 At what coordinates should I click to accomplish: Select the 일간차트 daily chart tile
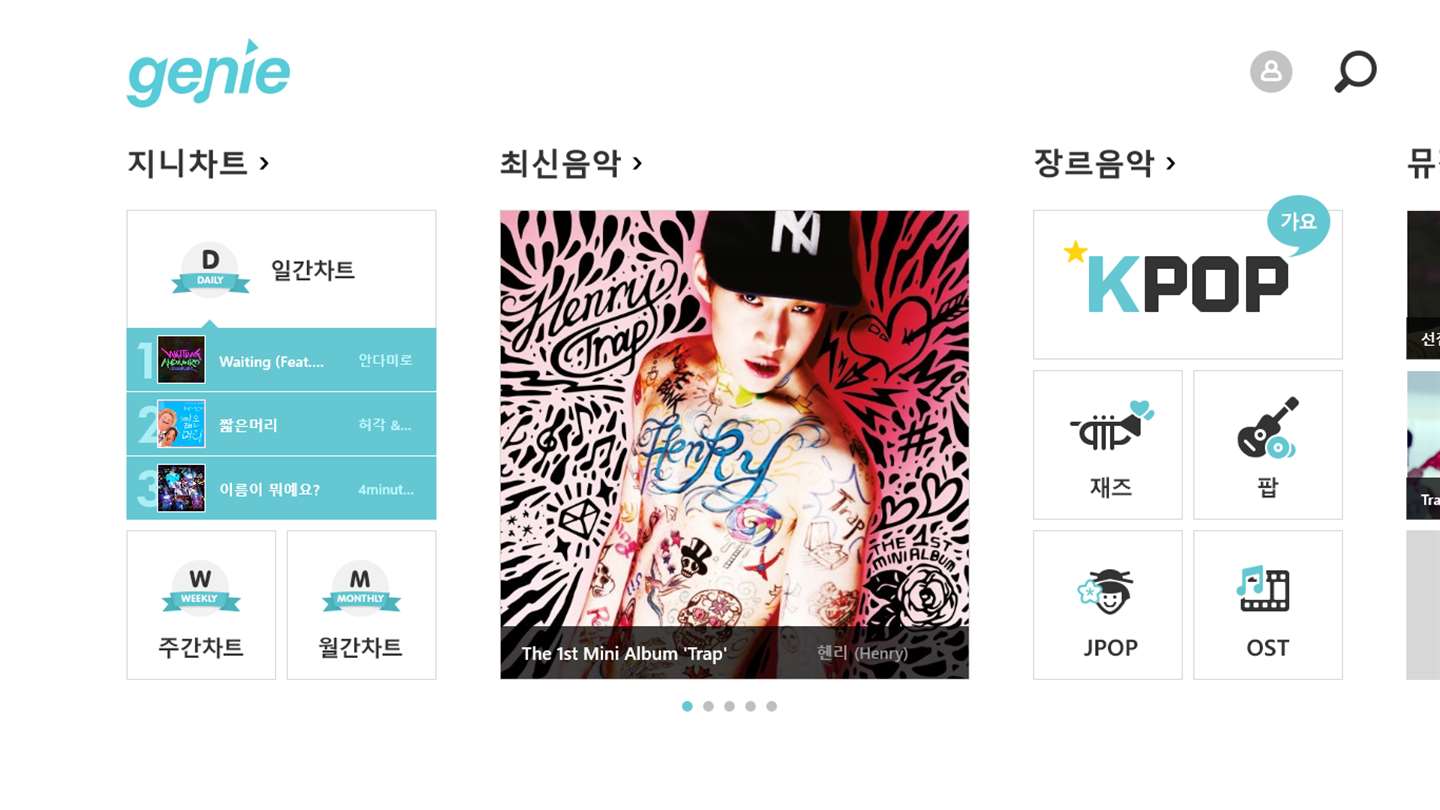point(281,269)
